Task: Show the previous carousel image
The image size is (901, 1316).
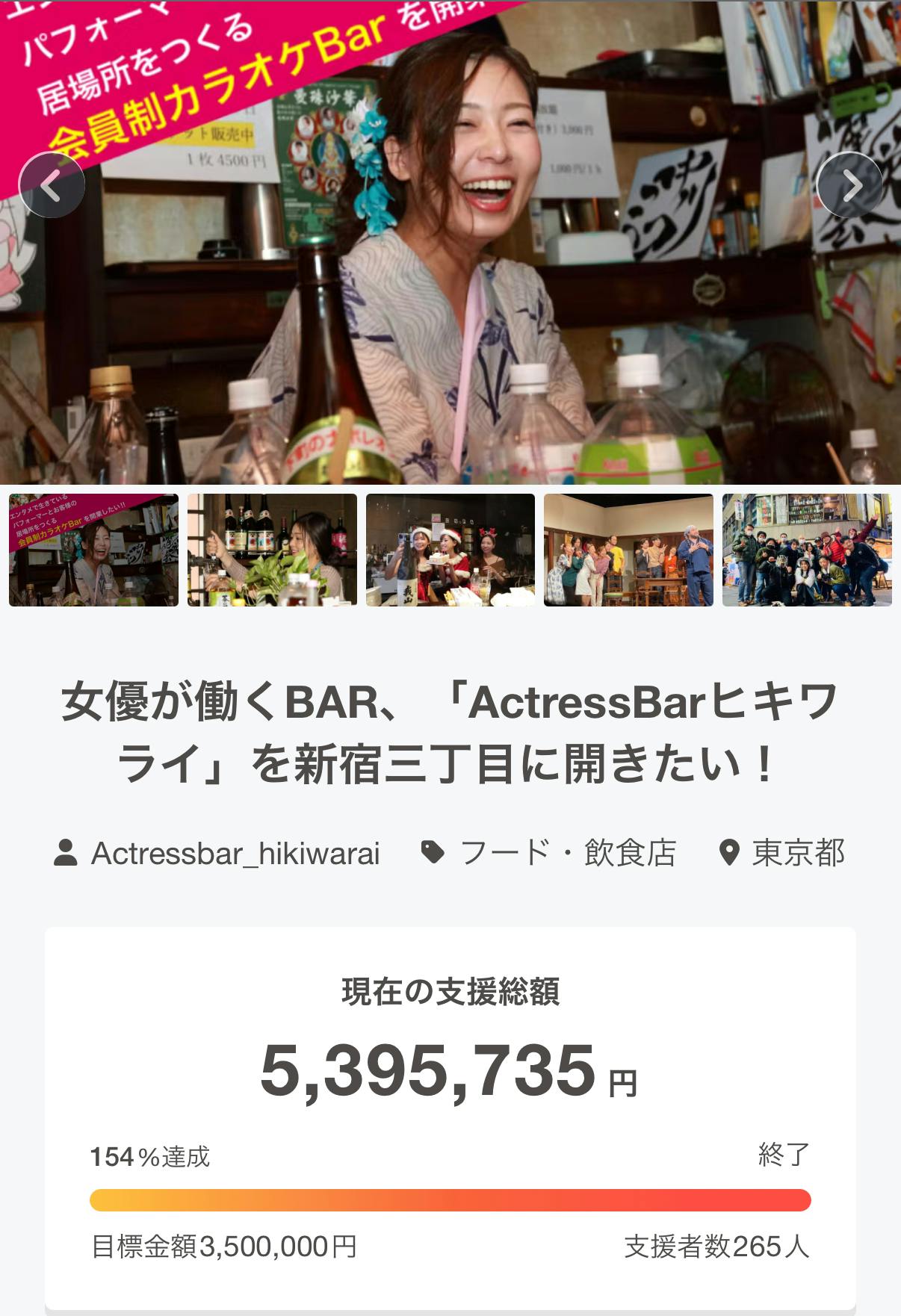Action: click(51, 185)
